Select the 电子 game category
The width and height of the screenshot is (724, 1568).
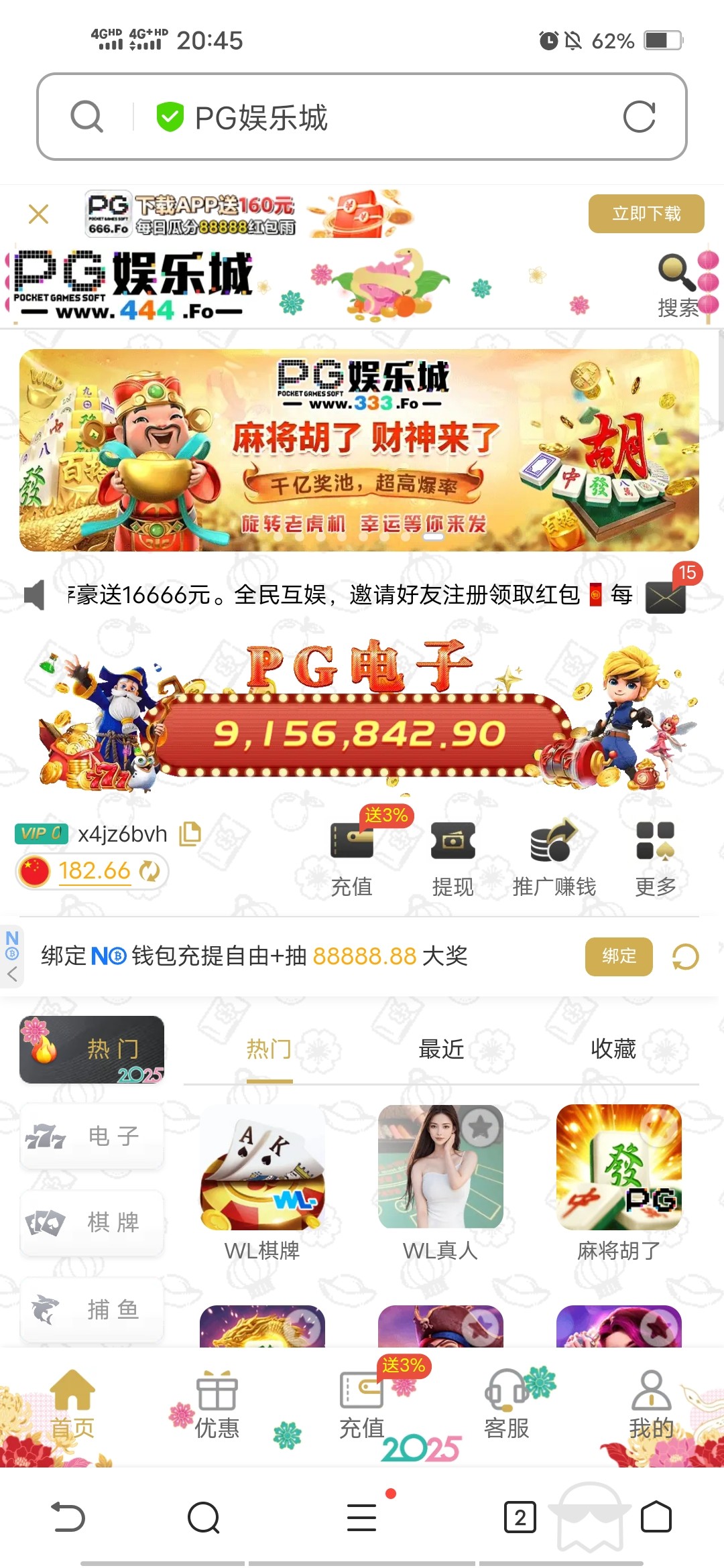coord(92,1136)
